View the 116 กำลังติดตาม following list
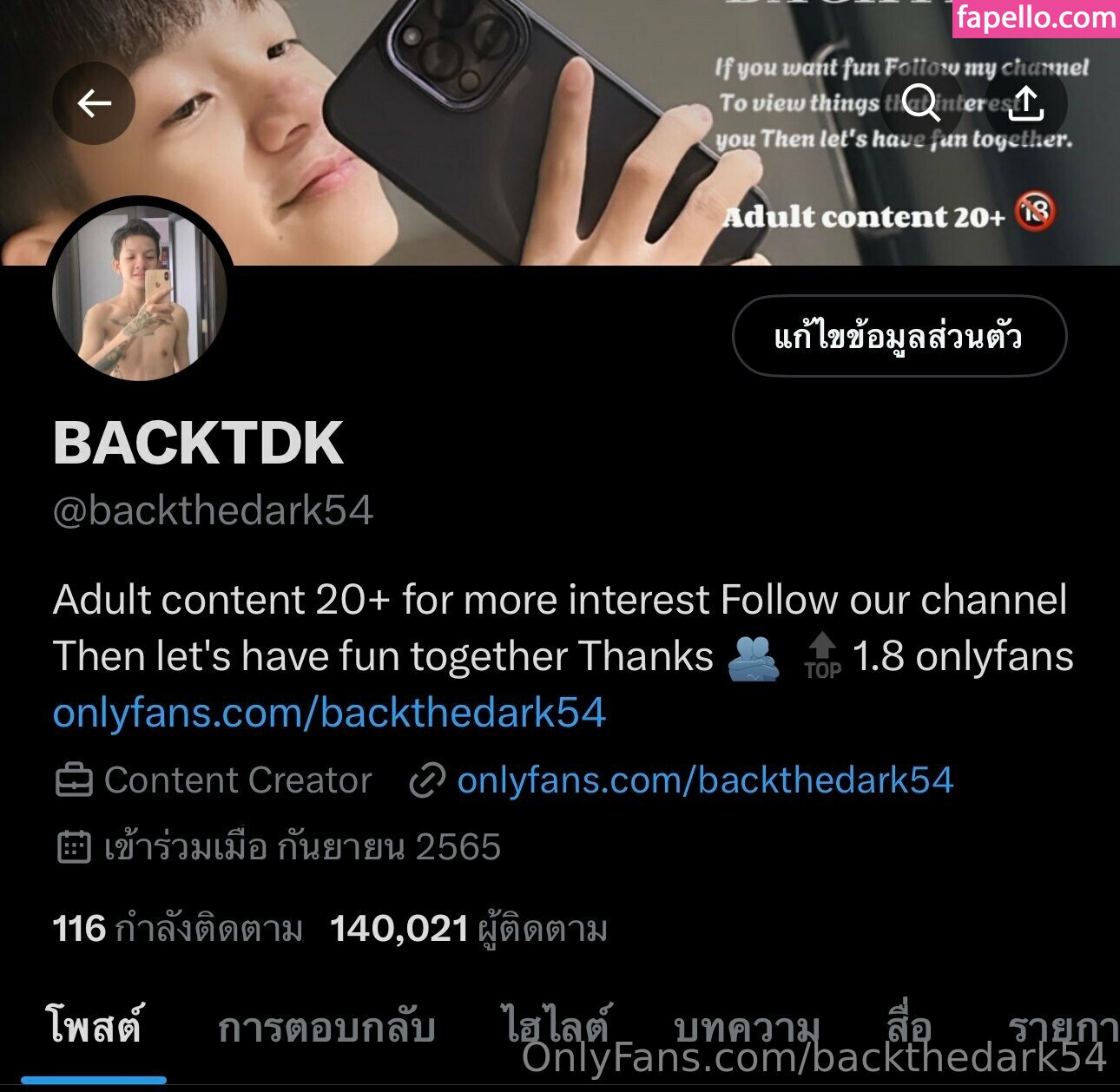 pos(177,929)
